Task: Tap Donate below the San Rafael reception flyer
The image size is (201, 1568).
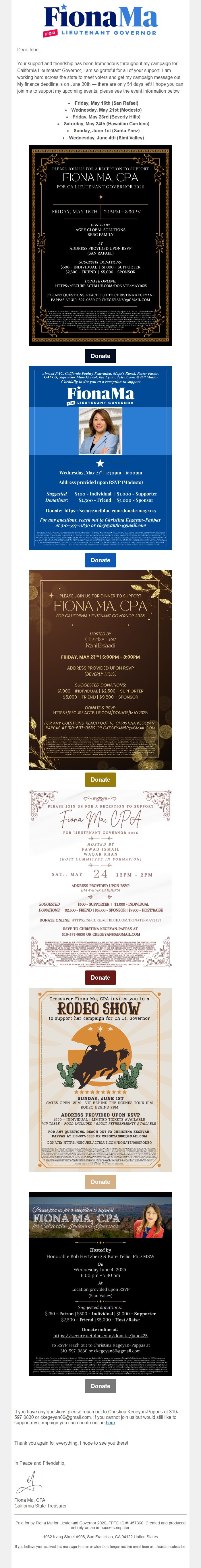Action: tap(100, 355)
